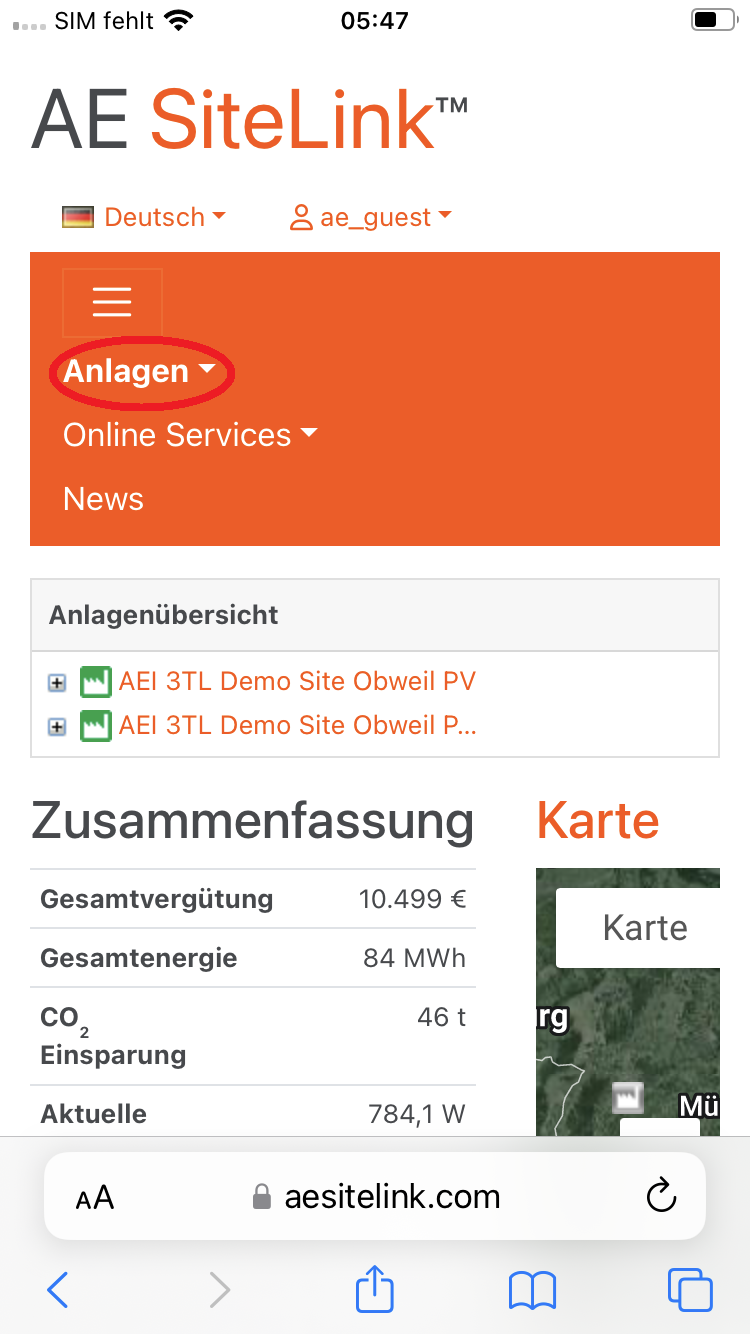Open the Safari reader AA menu
Viewport: 750px width, 1334px height.
[x=95, y=1197]
